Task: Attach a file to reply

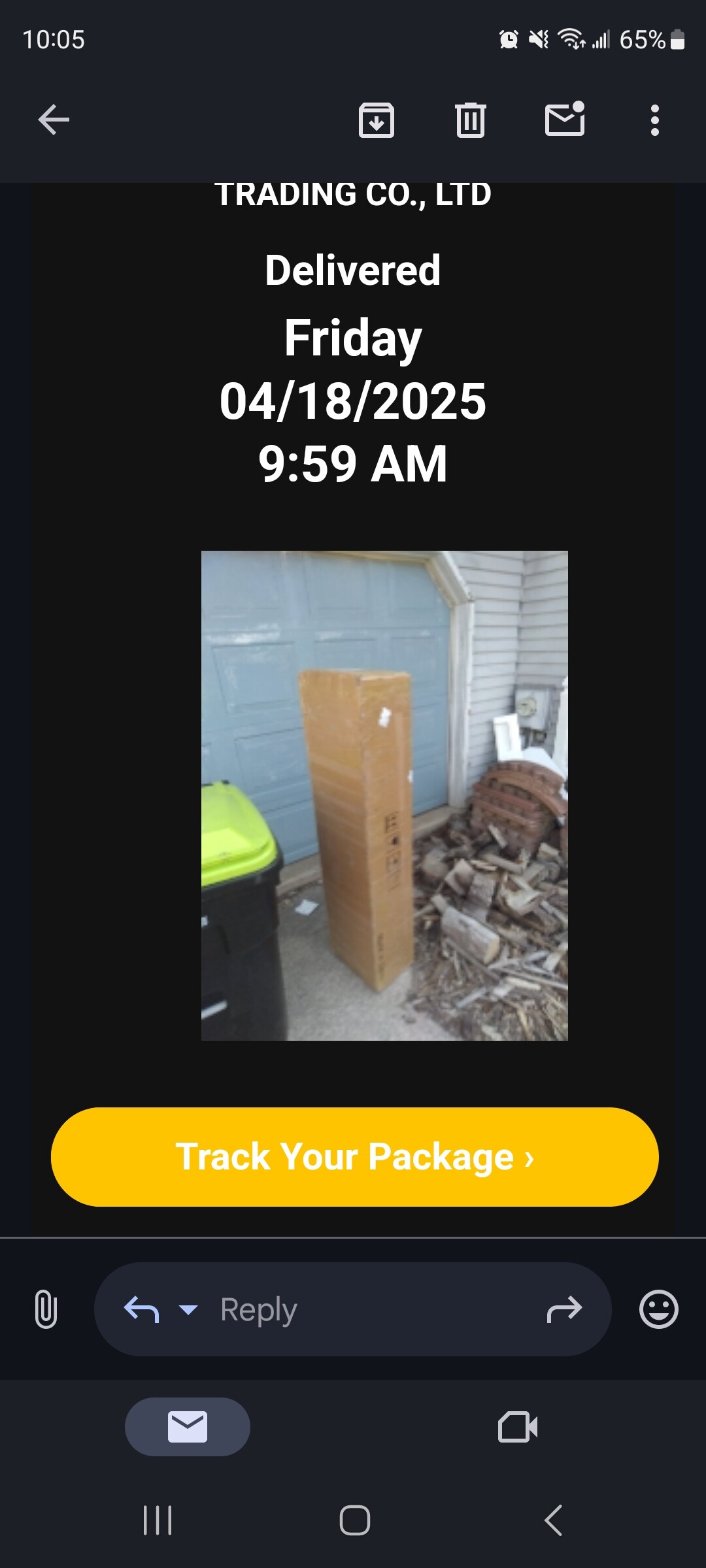Action: pyautogui.click(x=46, y=1309)
